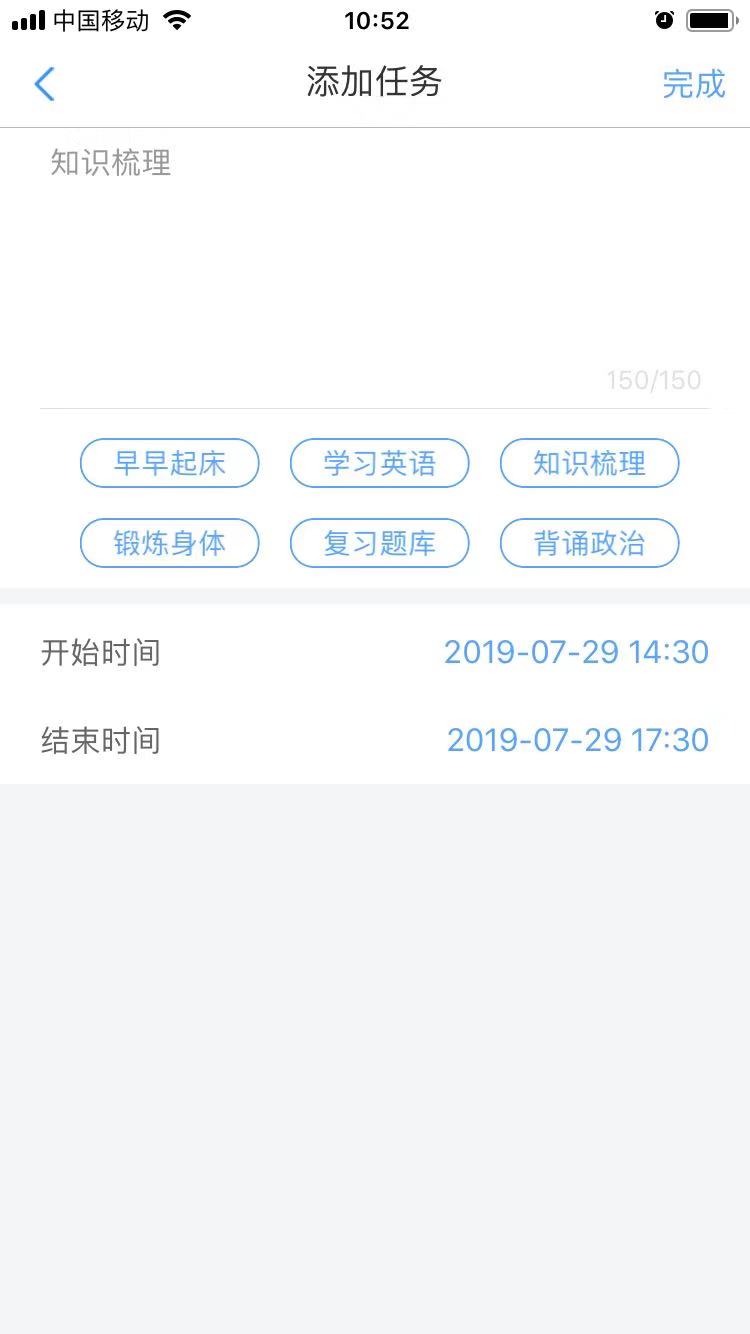Go back using the top-left arrow
Screen dimensions: 750x1334
44,84
